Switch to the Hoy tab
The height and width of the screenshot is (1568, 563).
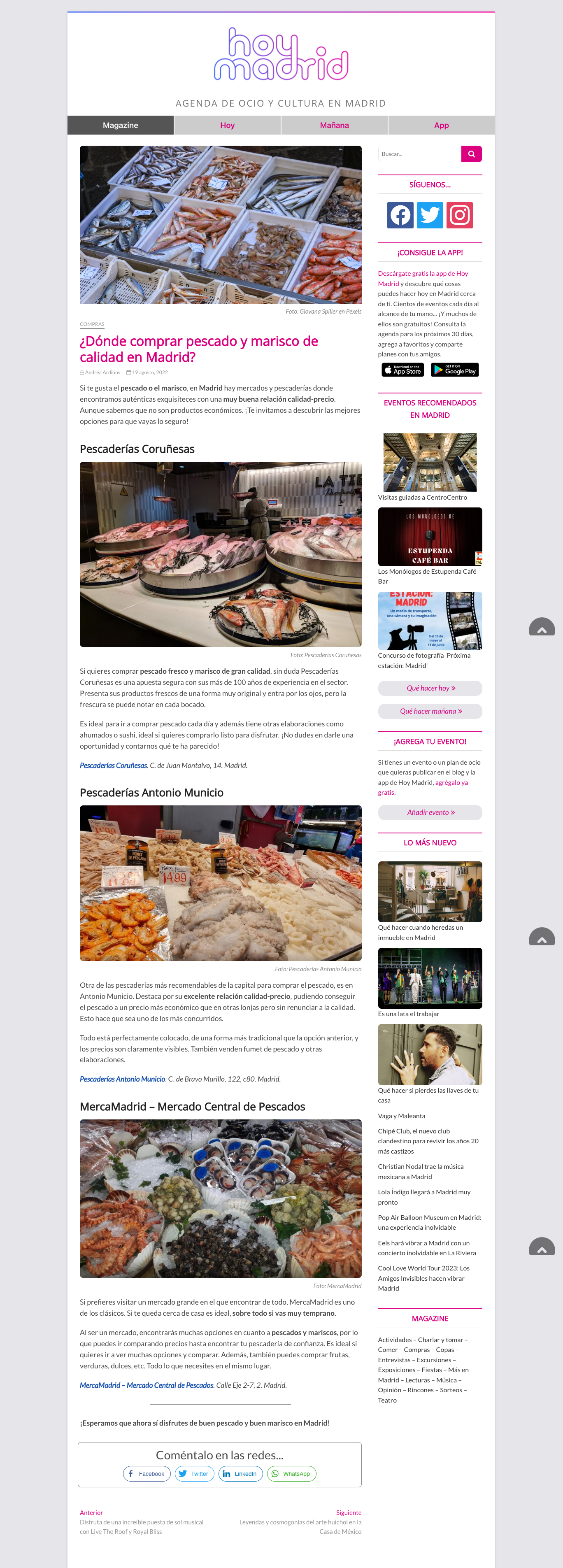tap(228, 126)
